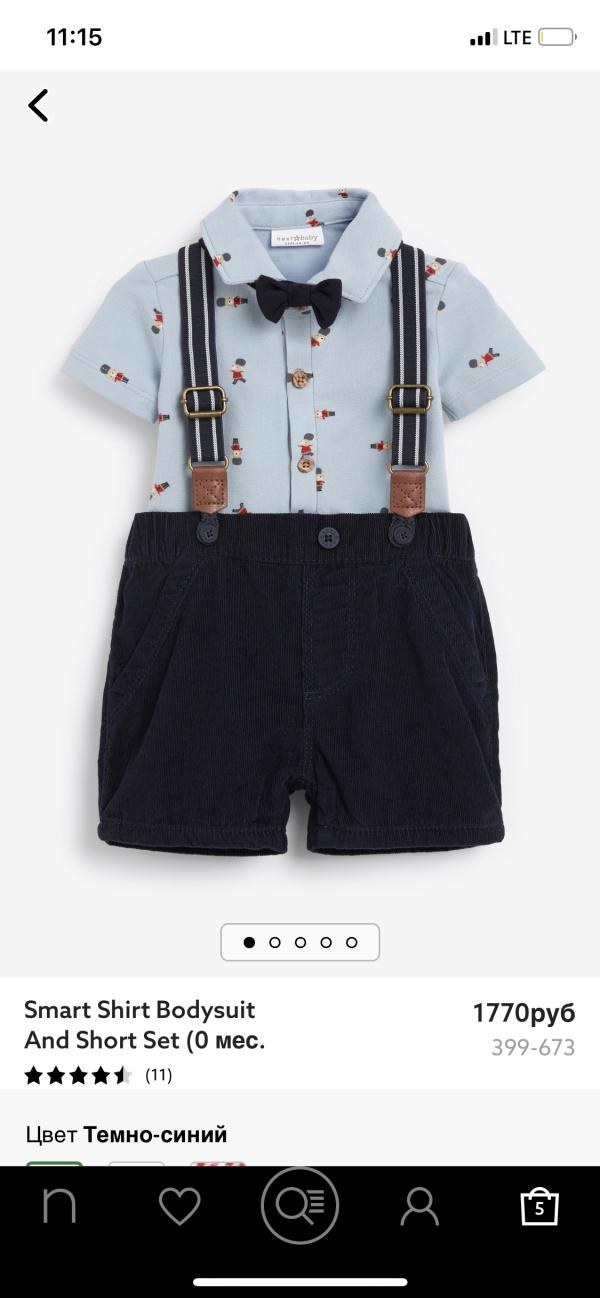View the 11 customer reviews
Screen dimensions: 600x1298
[x=98, y=1076]
